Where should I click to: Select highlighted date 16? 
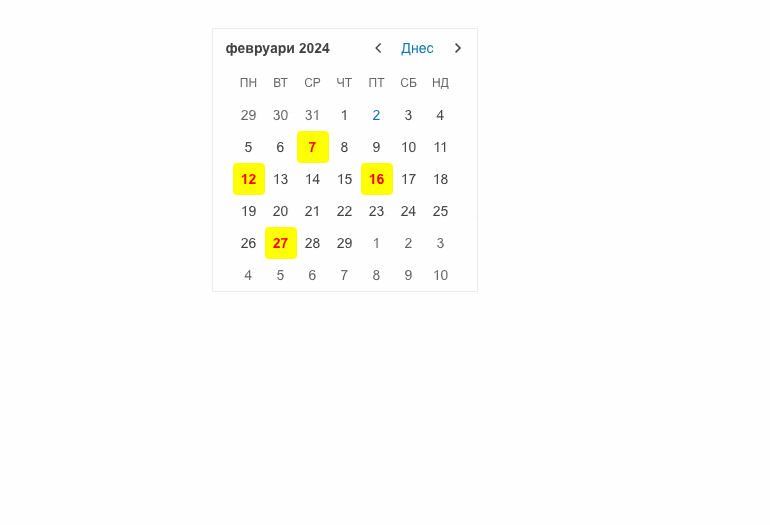point(377,179)
